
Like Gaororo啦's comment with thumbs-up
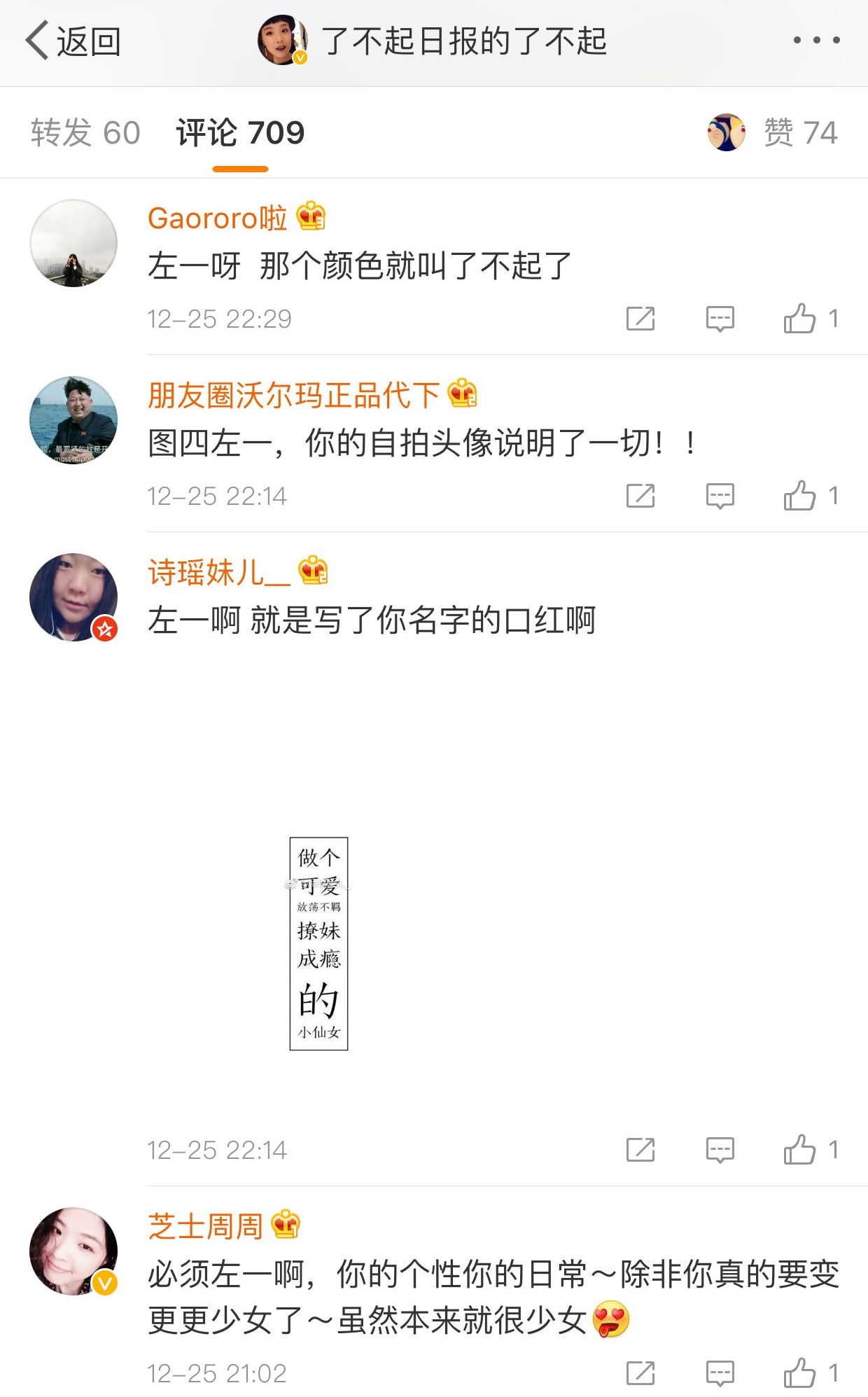(799, 317)
